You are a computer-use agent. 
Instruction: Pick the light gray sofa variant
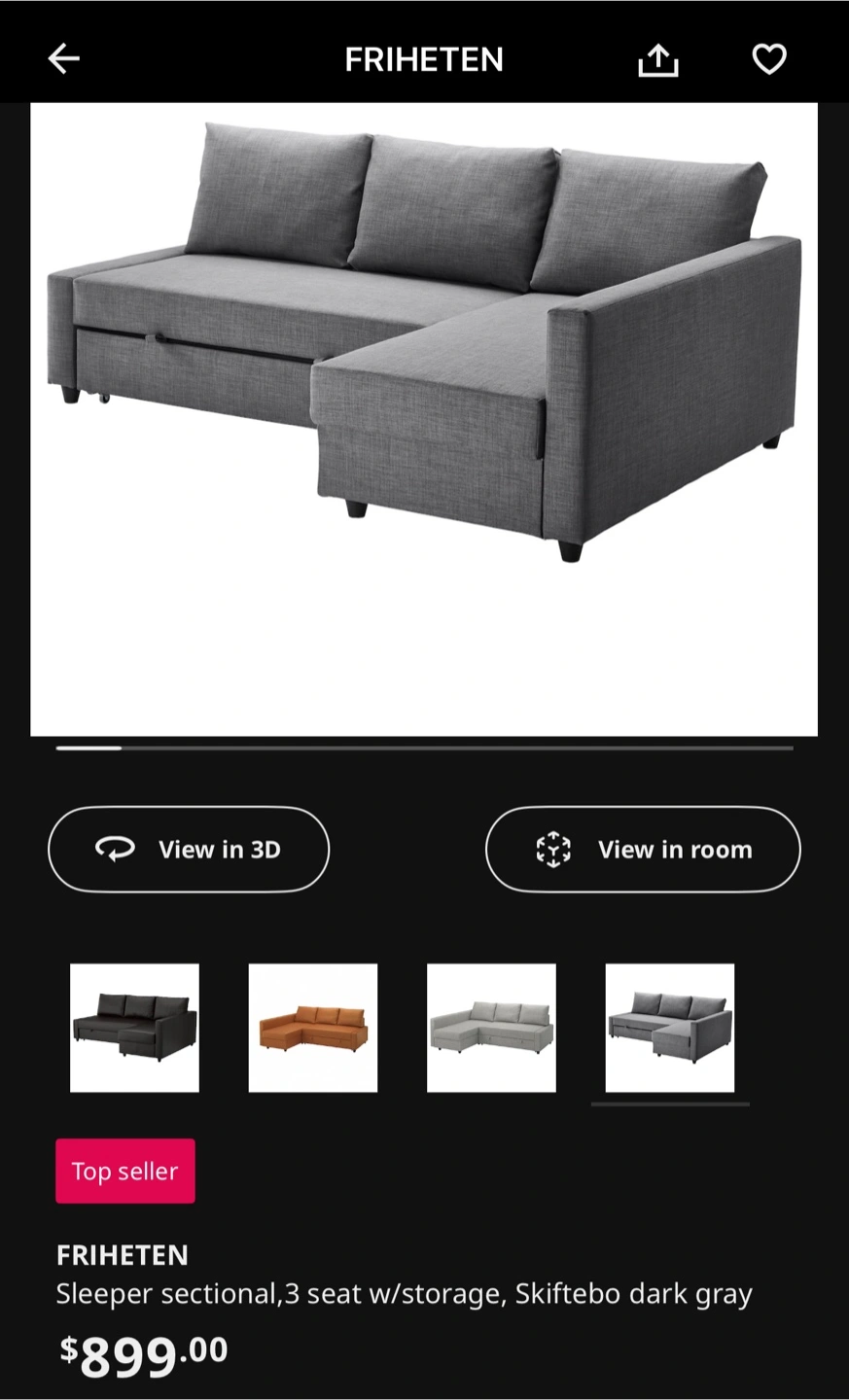491,1028
